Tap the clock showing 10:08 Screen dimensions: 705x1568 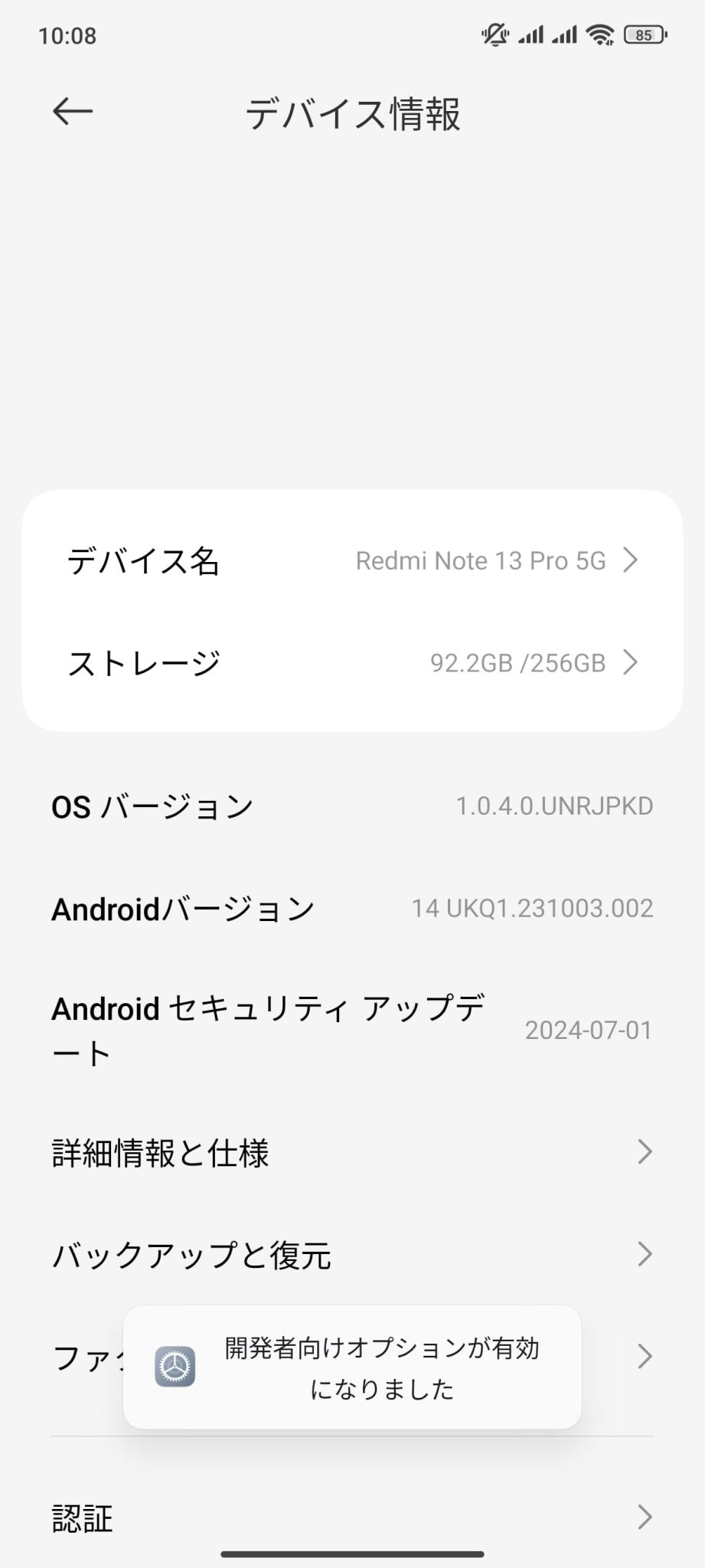pyautogui.click(x=65, y=36)
